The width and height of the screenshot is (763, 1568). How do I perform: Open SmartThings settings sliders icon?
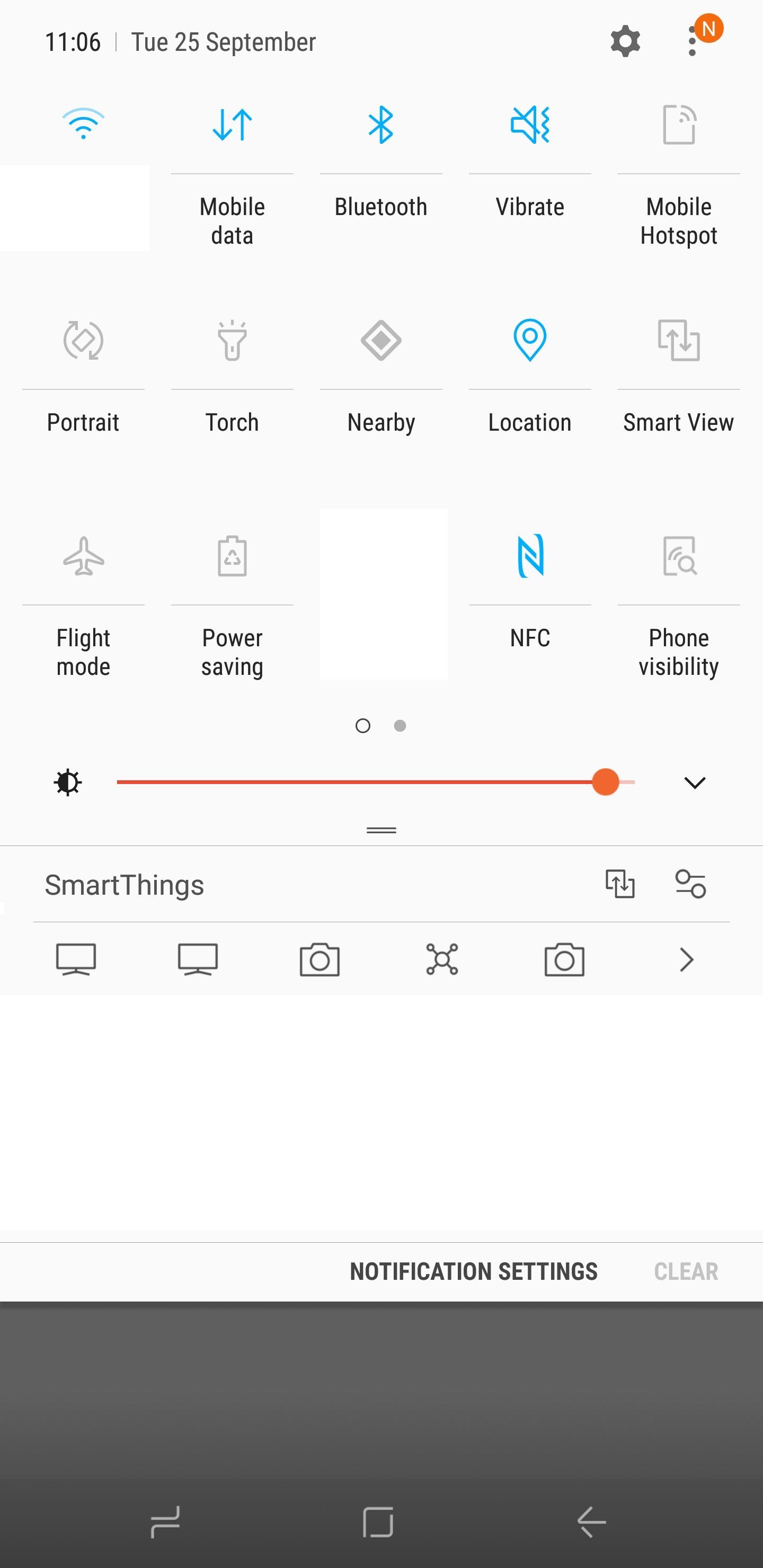(690, 884)
